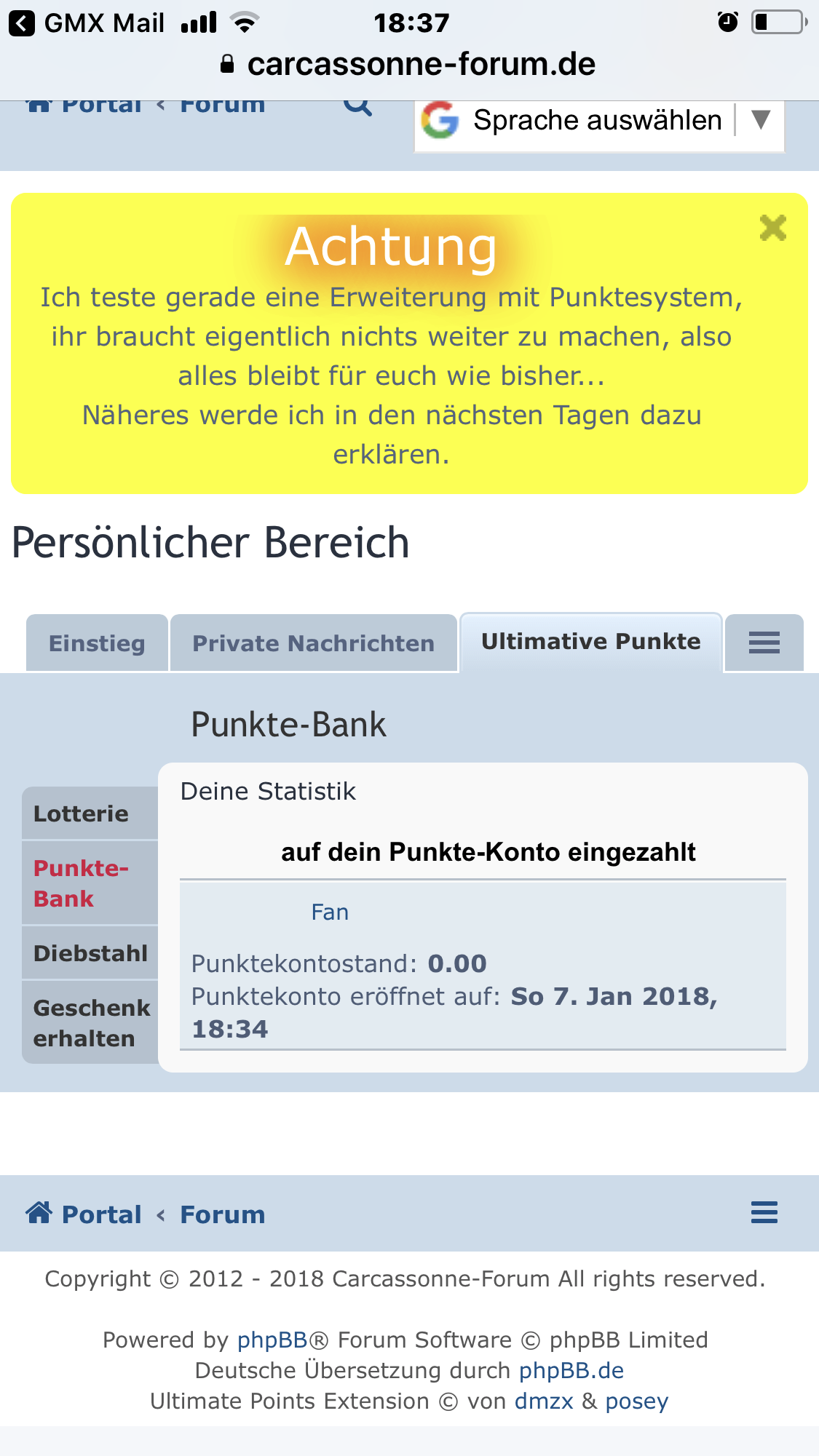Open the Lotterie section
The width and height of the screenshot is (819, 1456).
81,813
